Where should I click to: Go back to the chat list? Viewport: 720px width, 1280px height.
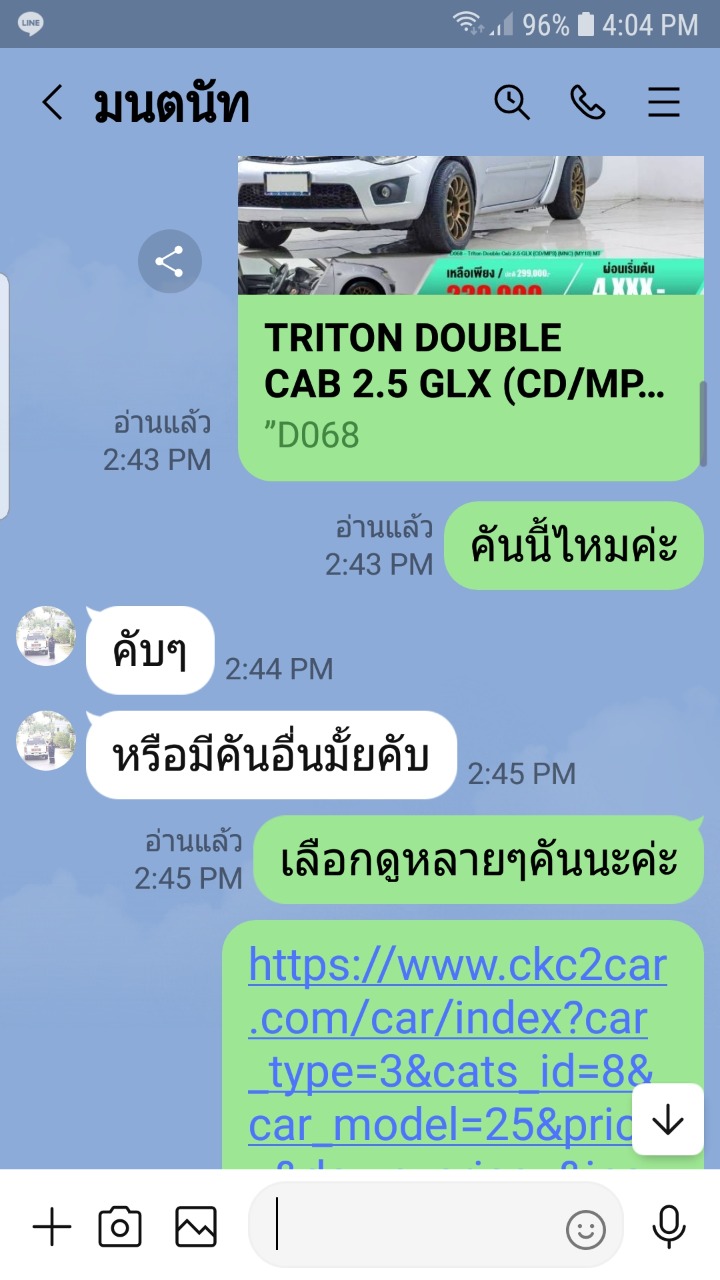pos(52,103)
